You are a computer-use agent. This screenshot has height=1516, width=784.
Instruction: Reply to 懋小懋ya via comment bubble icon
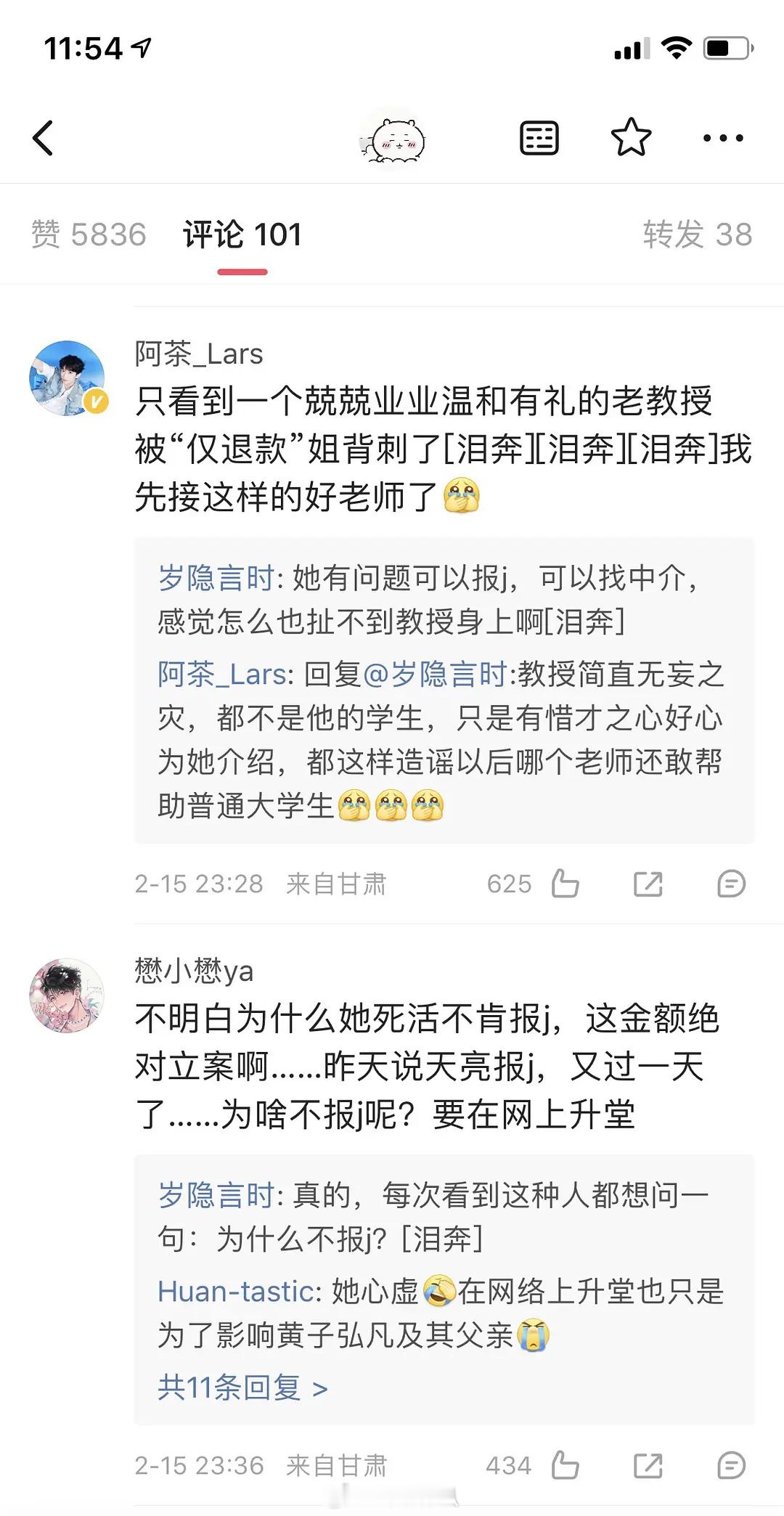pos(732,1466)
